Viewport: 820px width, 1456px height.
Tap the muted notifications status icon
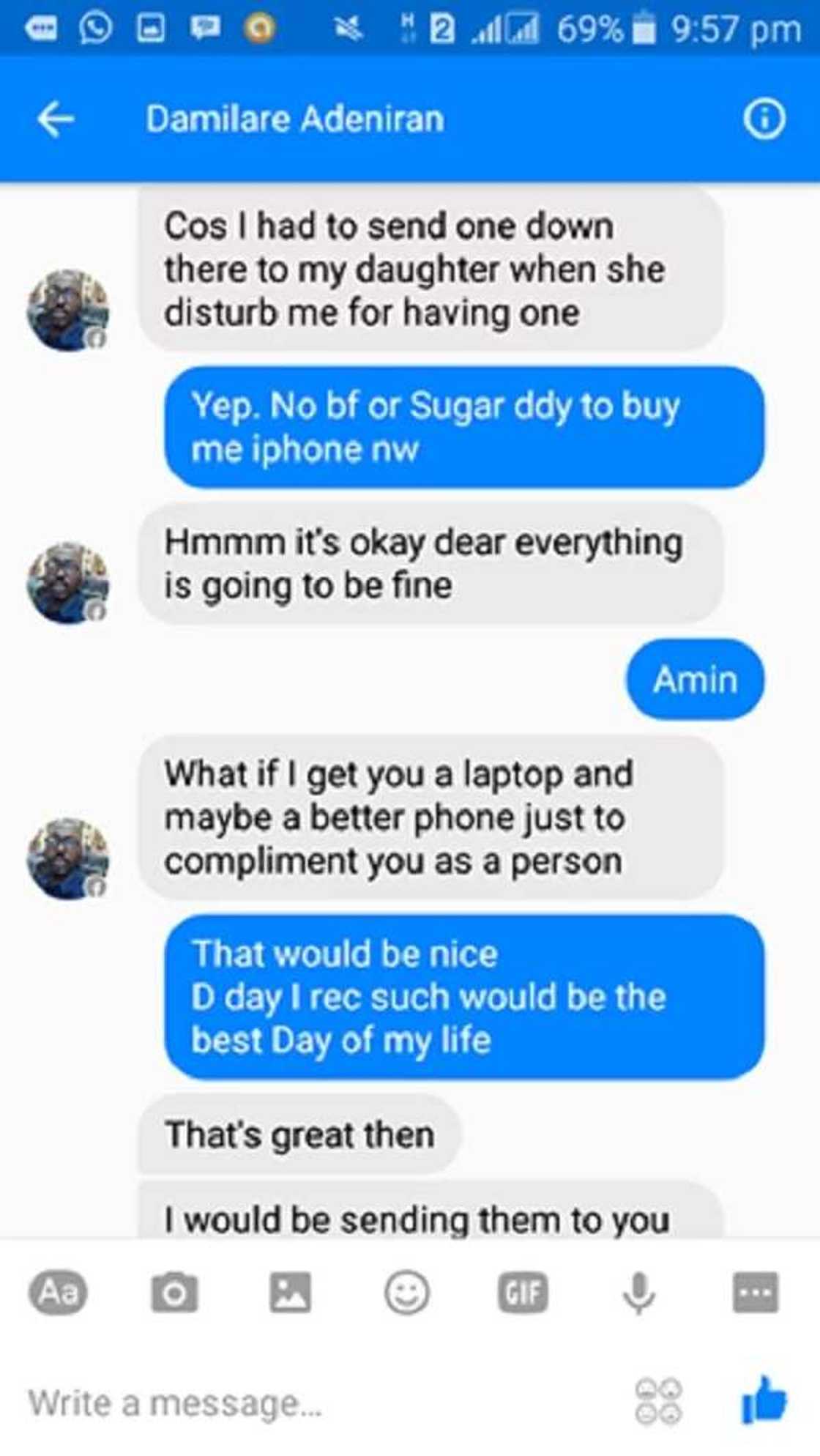(349, 28)
